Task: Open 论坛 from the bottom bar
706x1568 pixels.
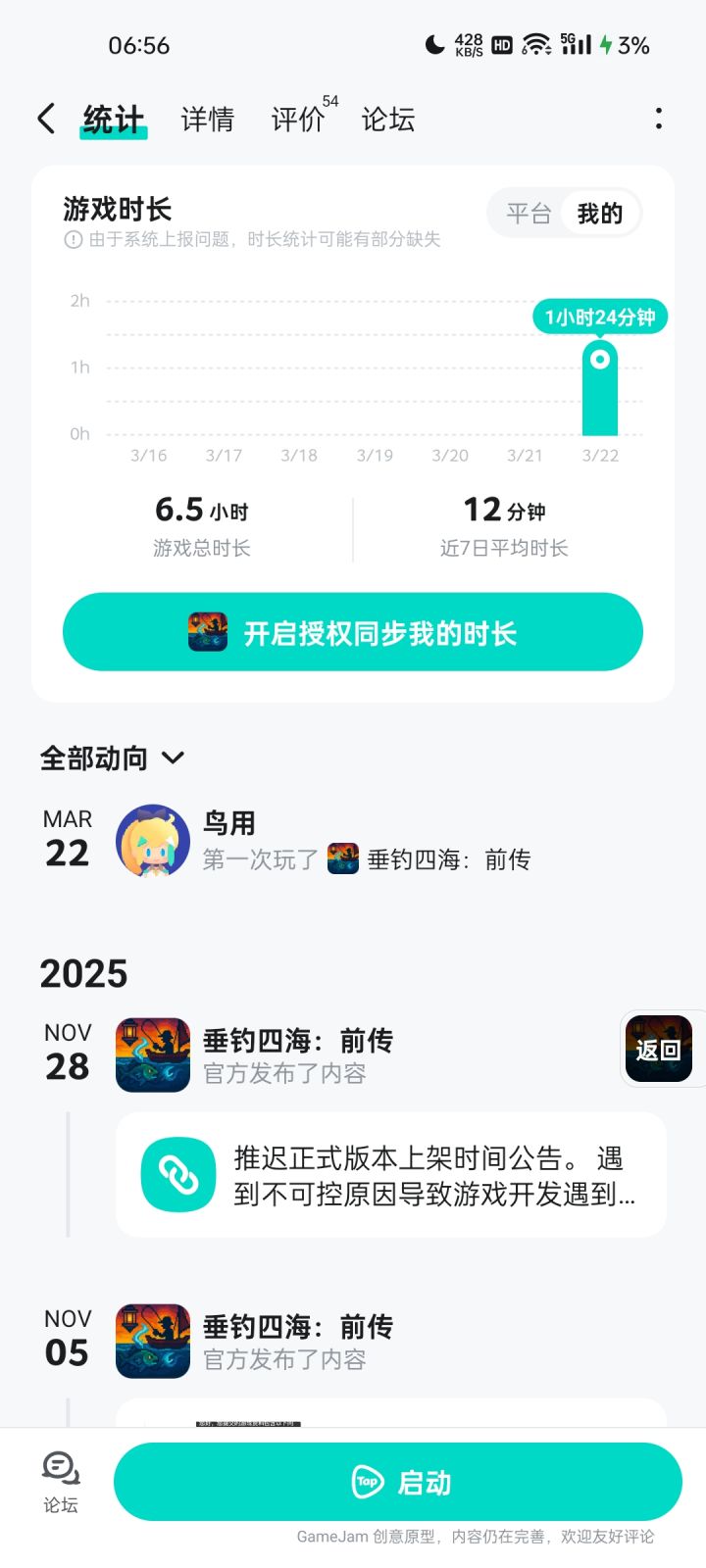Action: coord(61,1482)
